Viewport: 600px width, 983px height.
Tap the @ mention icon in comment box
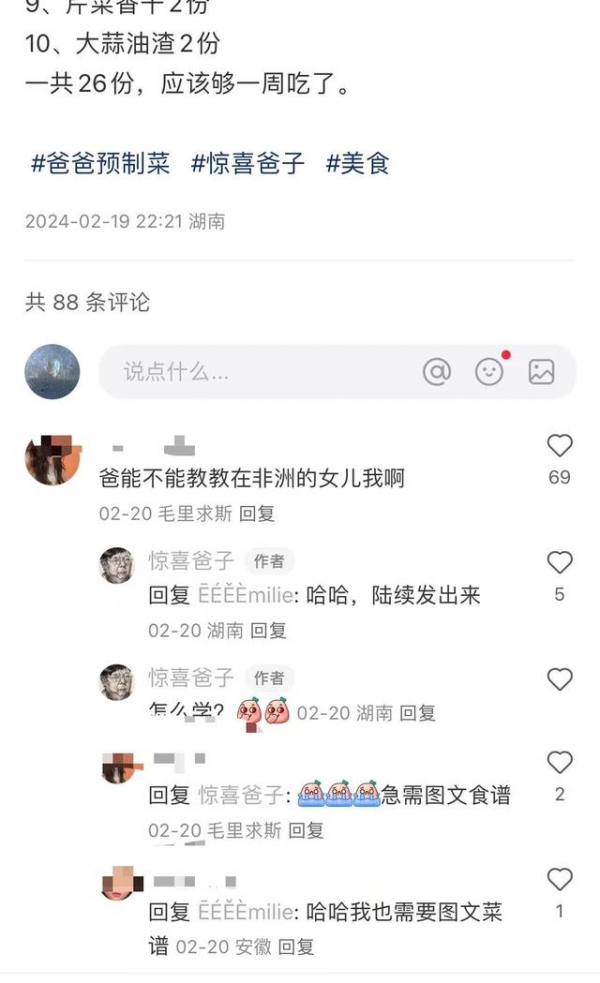tap(437, 372)
